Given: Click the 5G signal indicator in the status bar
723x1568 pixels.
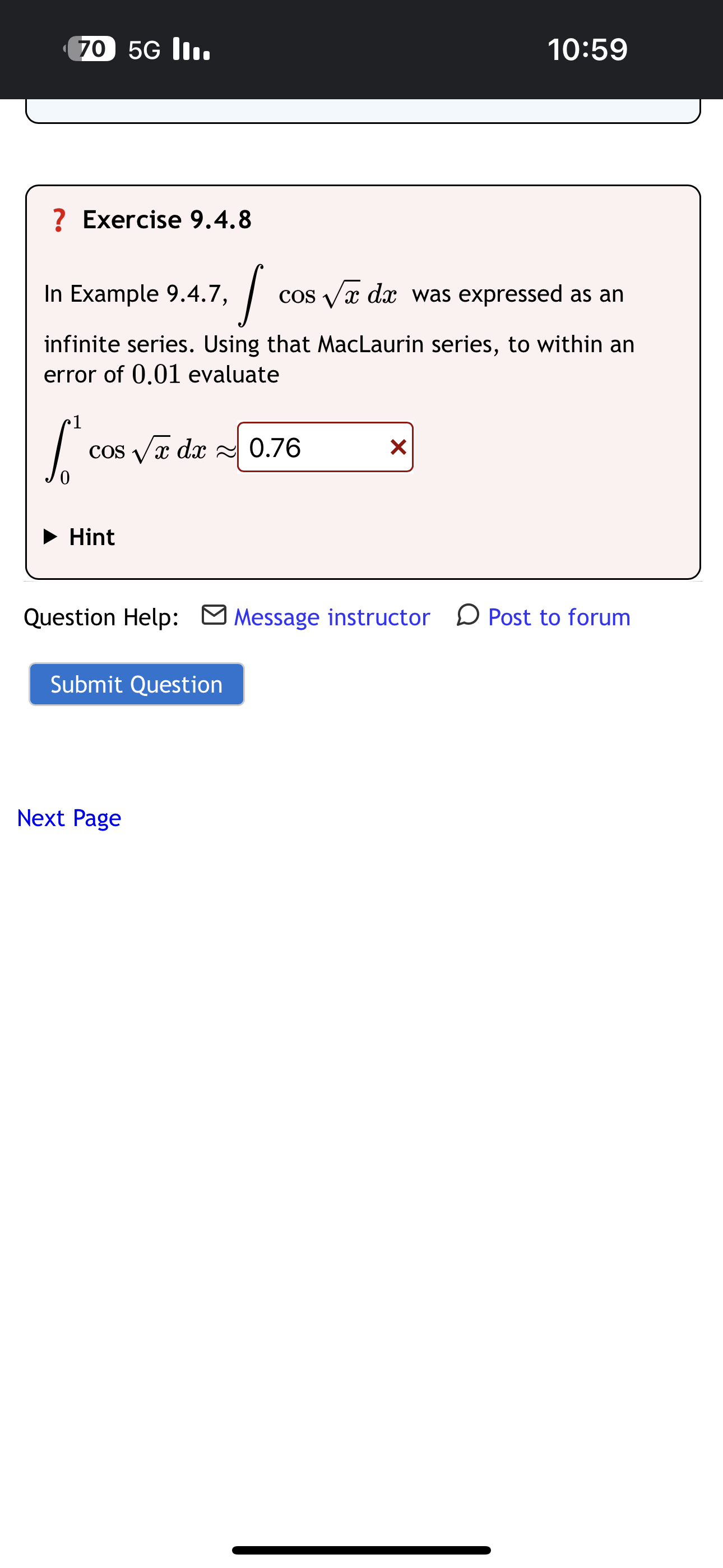Looking at the screenshot, I should 143,49.
